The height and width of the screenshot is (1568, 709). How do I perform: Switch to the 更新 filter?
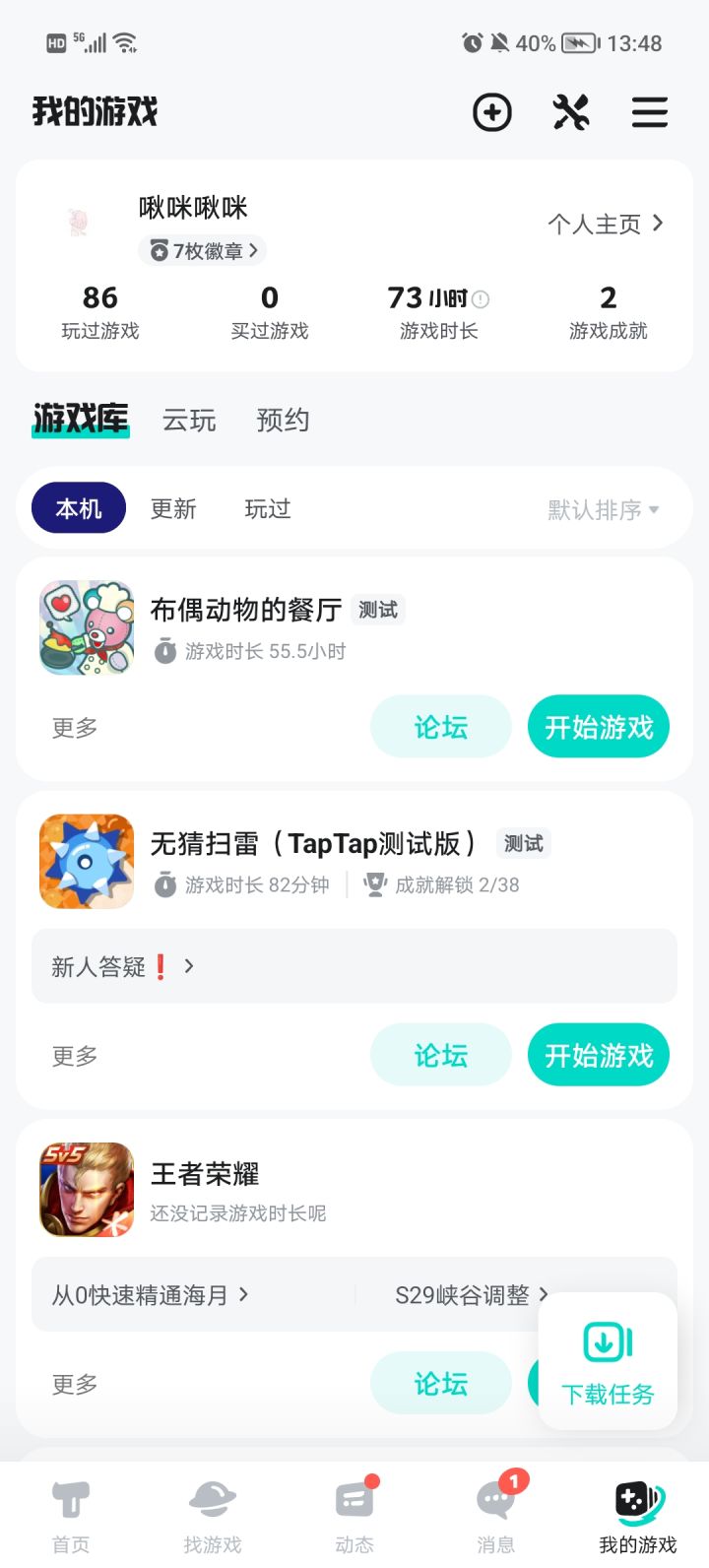173,508
